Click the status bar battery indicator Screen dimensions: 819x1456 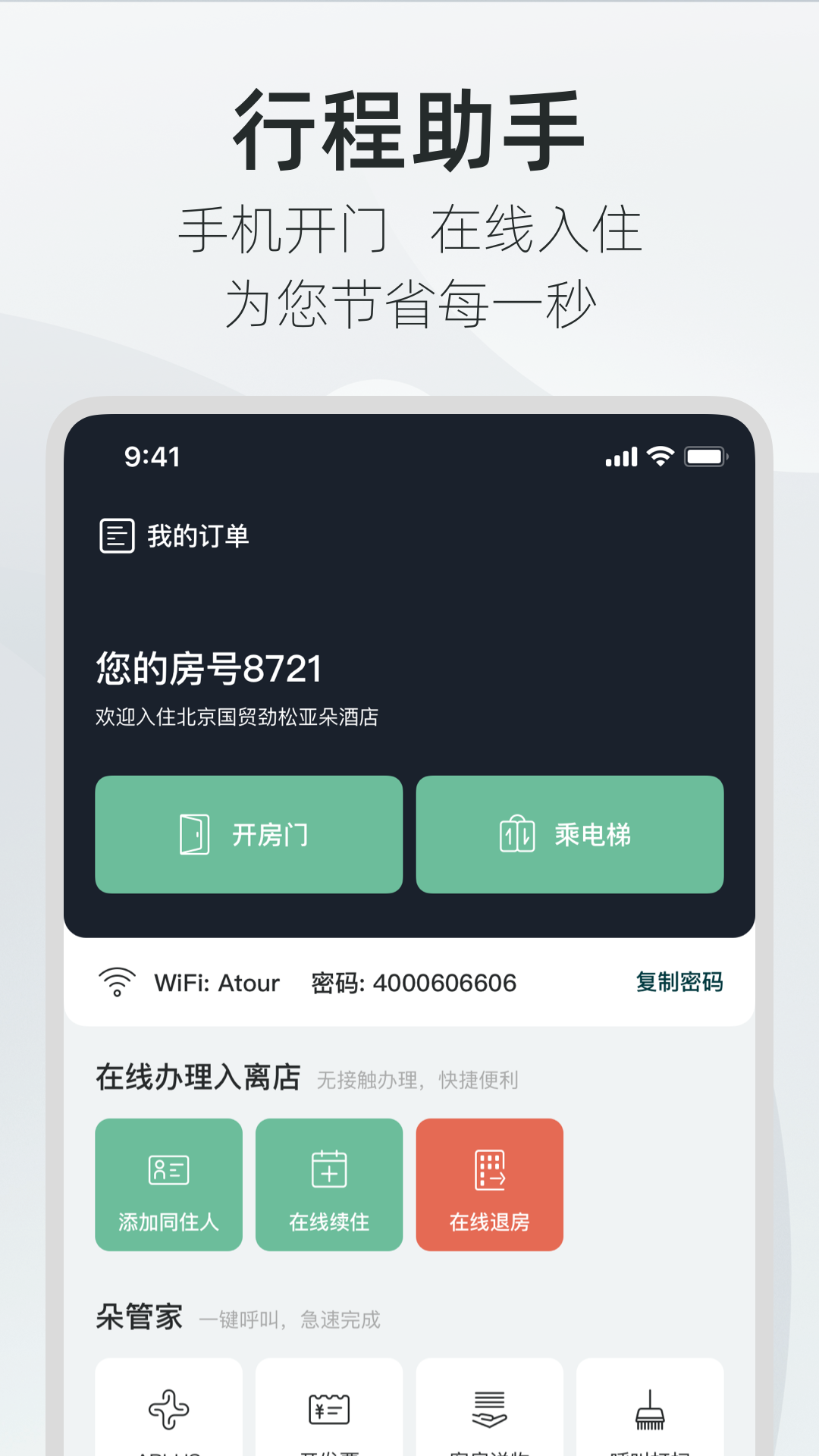(x=705, y=455)
